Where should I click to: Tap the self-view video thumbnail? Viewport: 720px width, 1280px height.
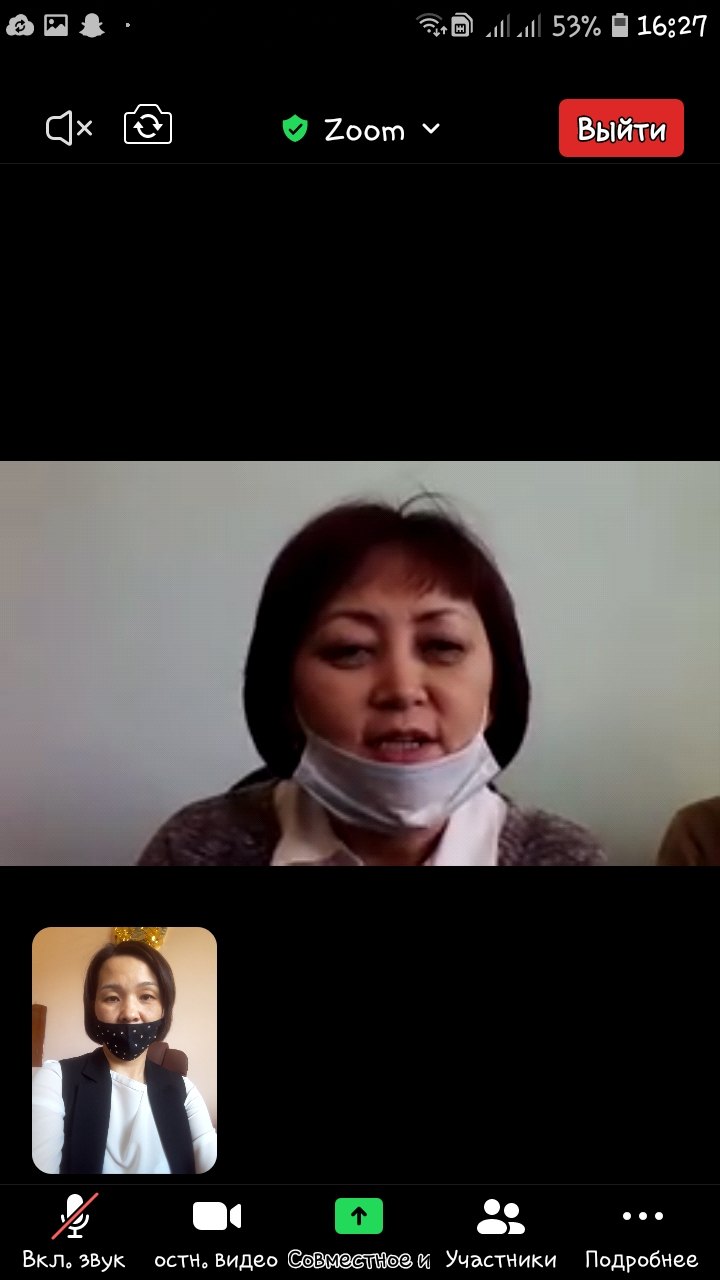coord(124,1050)
